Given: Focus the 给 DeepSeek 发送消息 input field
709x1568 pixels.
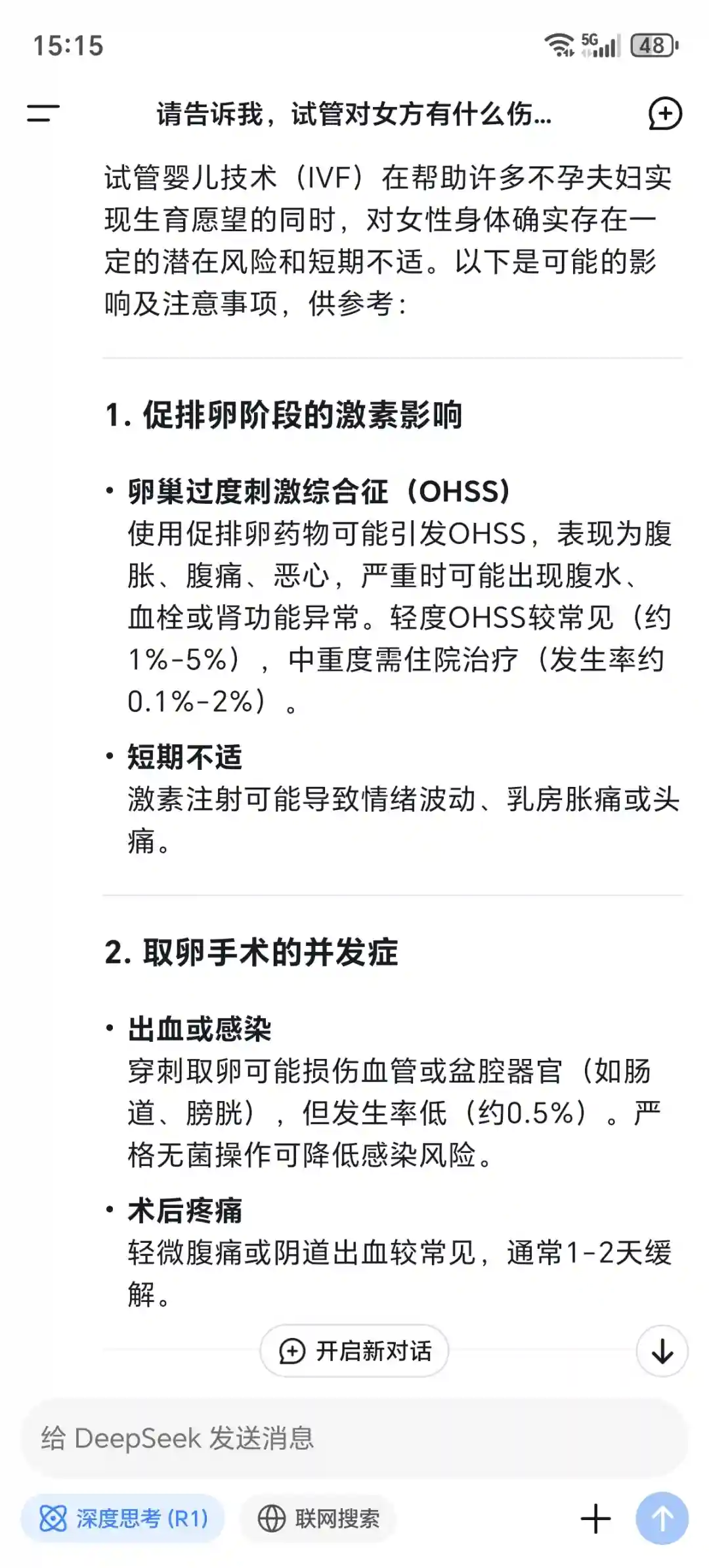Looking at the screenshot, I should [x=354, y=1438].
